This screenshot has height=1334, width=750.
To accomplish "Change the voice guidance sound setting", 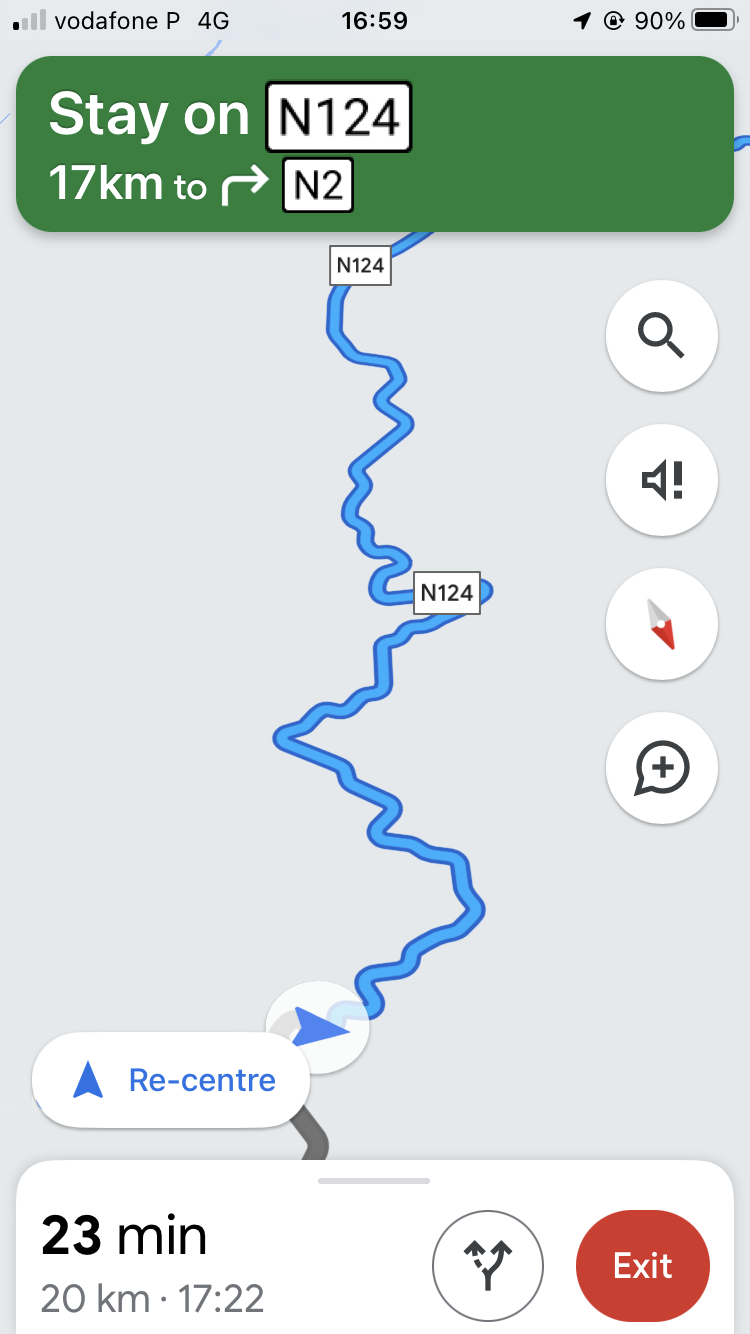I will click(x=661, y=481).
